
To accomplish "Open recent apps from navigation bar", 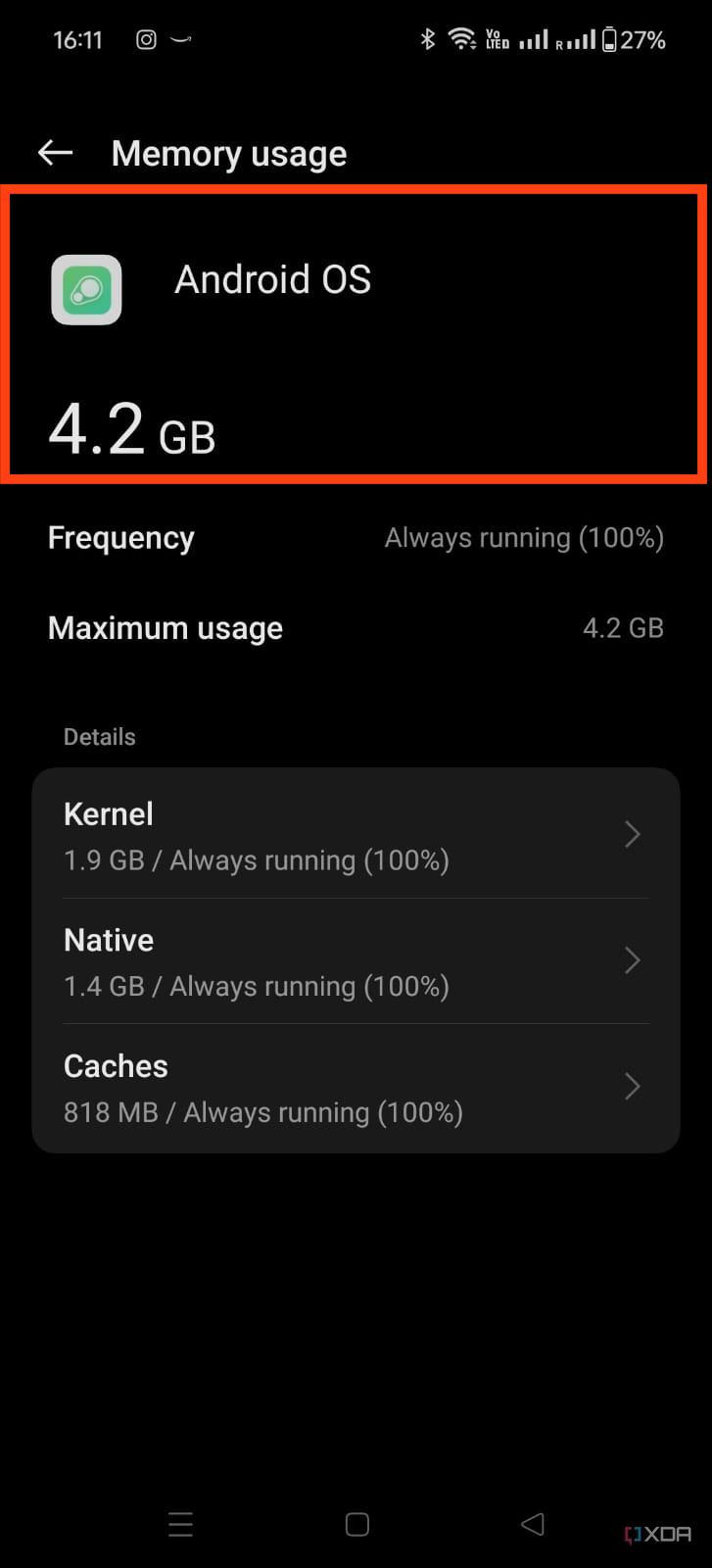I will (x=181, y=1524).
